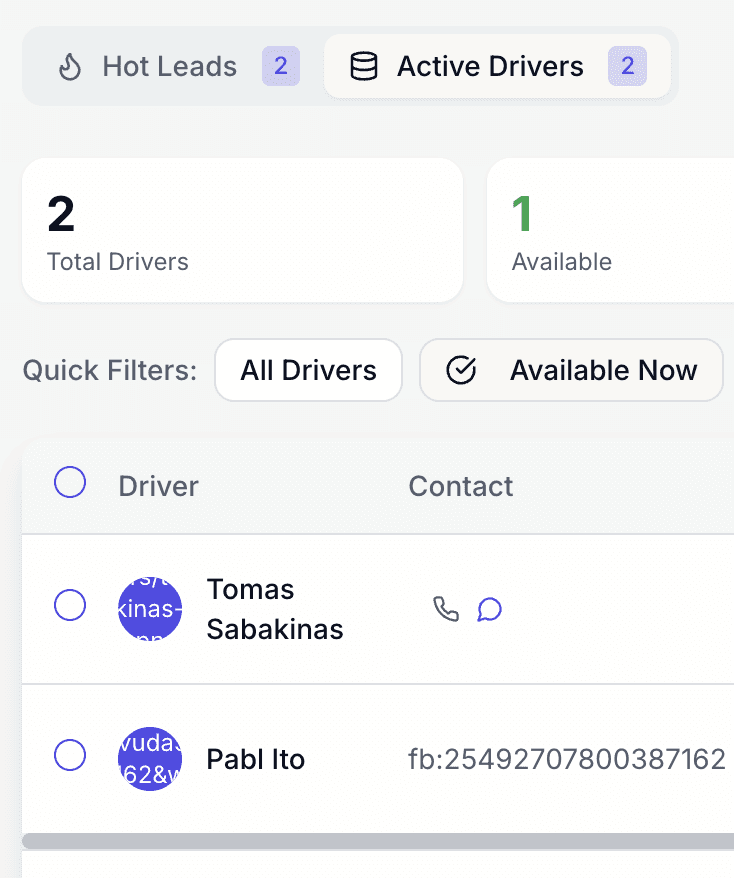Click the Active Drivers count badge showing 2
734x878 pixels.
point(627,66)
